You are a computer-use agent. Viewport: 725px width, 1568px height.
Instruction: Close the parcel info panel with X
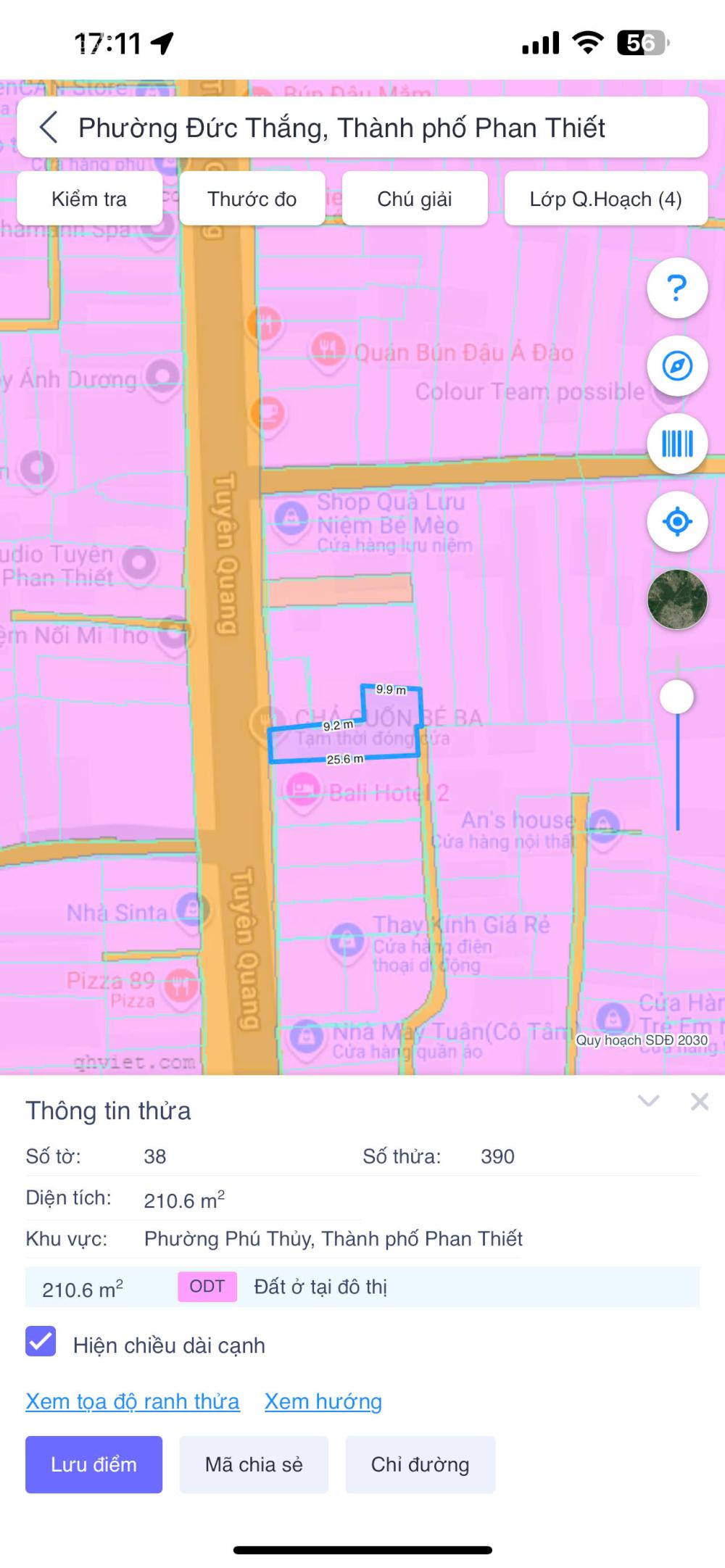698,1101
